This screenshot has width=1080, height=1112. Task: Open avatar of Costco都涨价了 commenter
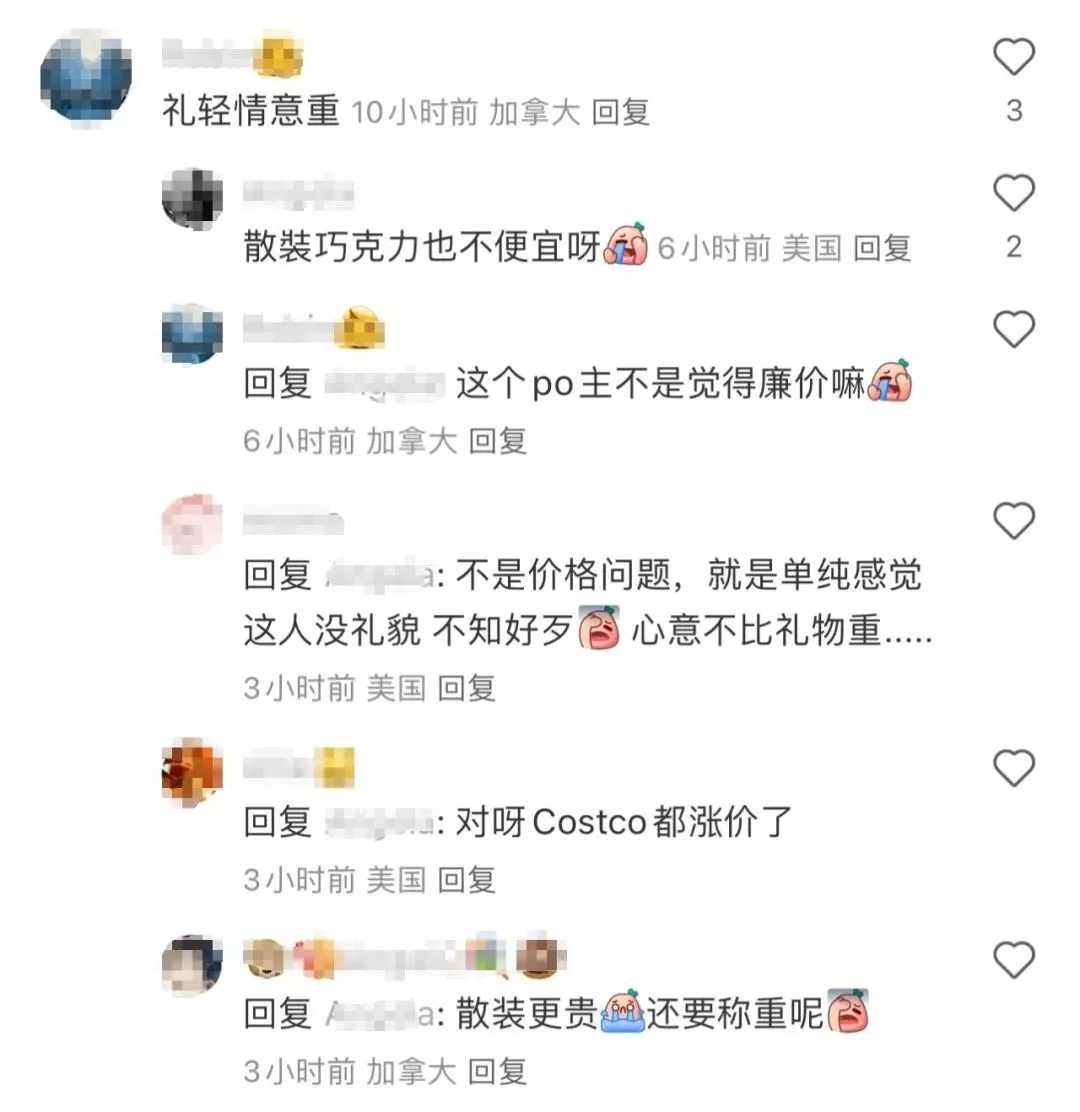[192, 768]
